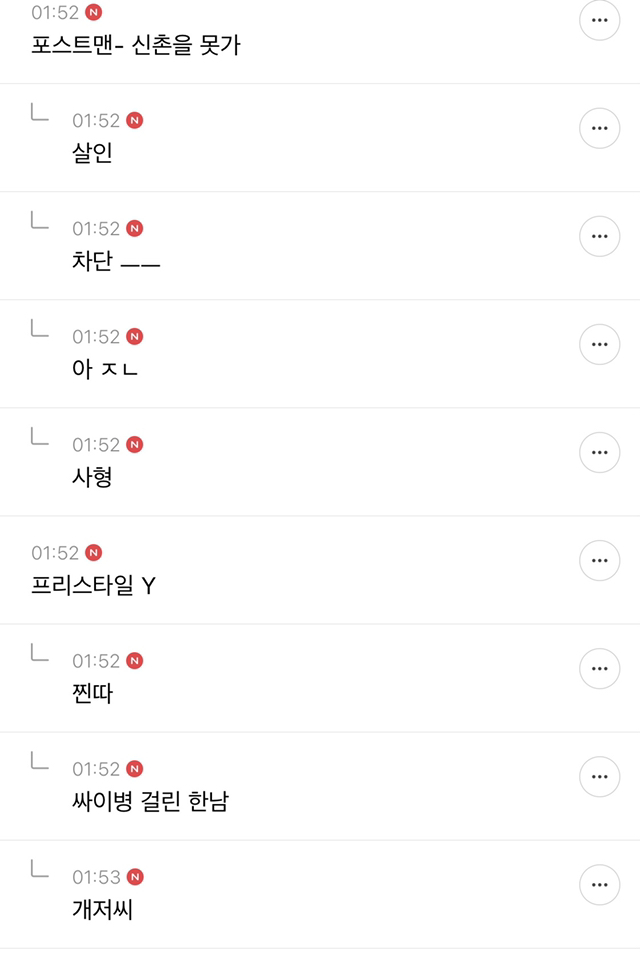Open more actions on '개저씨' reply
The width and height of the screenshot is (640, 958).
click(599, 884)
